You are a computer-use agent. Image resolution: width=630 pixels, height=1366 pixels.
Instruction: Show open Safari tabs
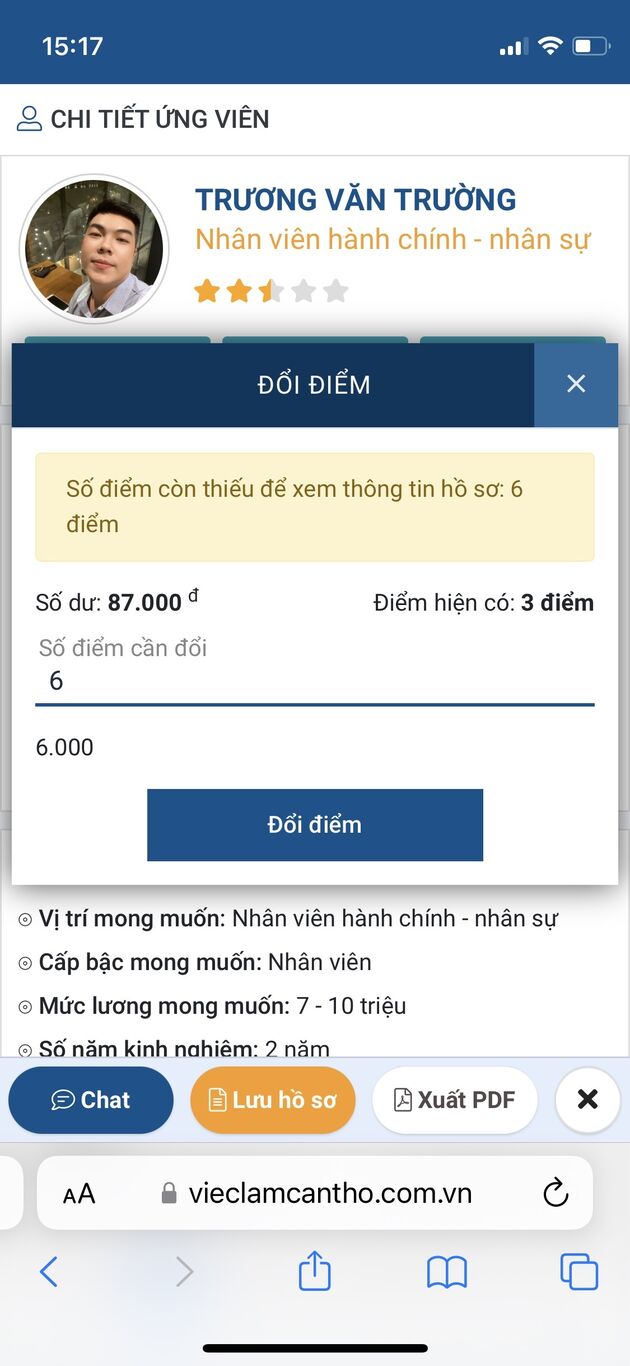tap(579, 1272)
